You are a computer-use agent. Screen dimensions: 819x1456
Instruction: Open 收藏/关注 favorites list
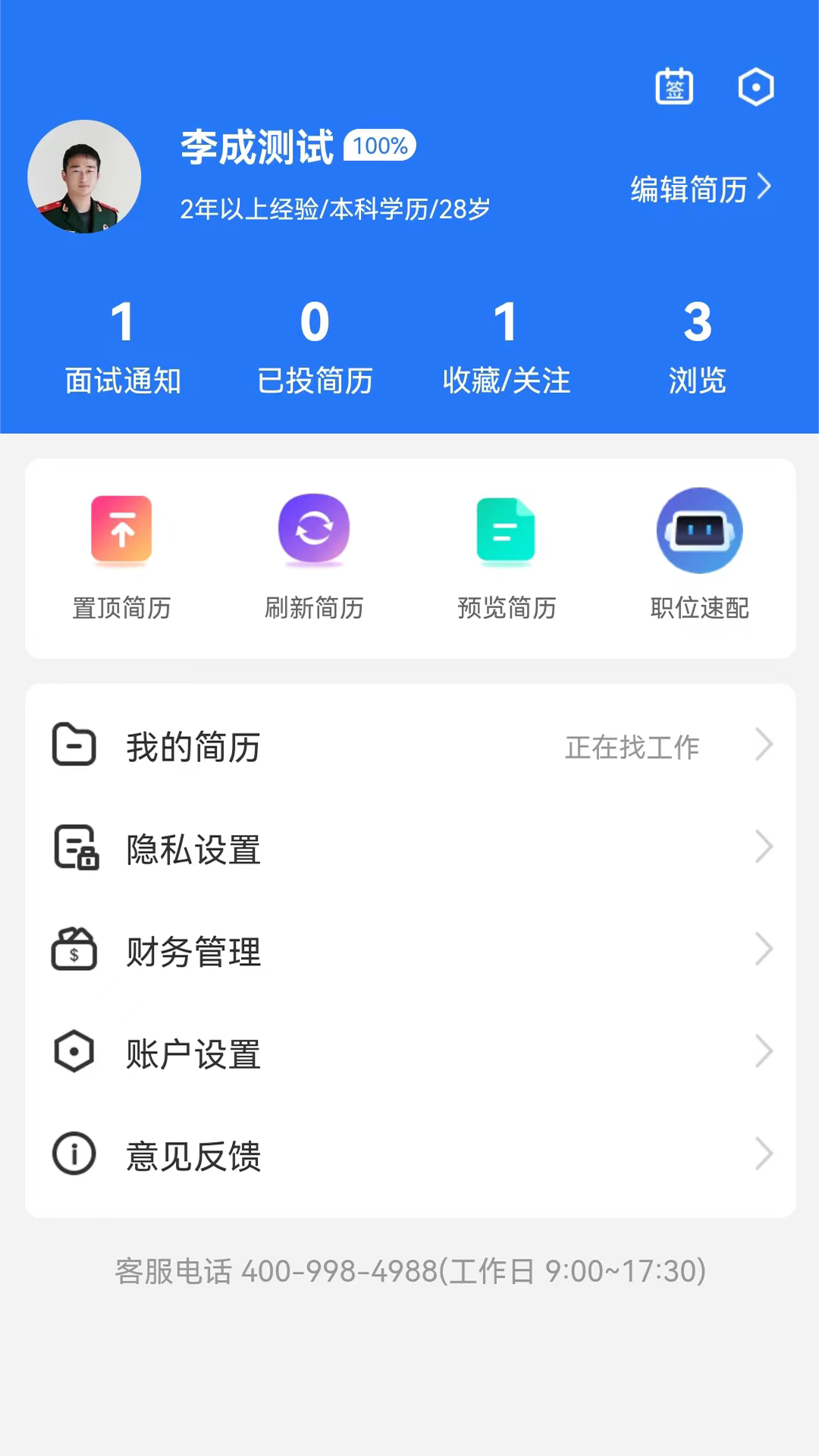coord(506,347)
